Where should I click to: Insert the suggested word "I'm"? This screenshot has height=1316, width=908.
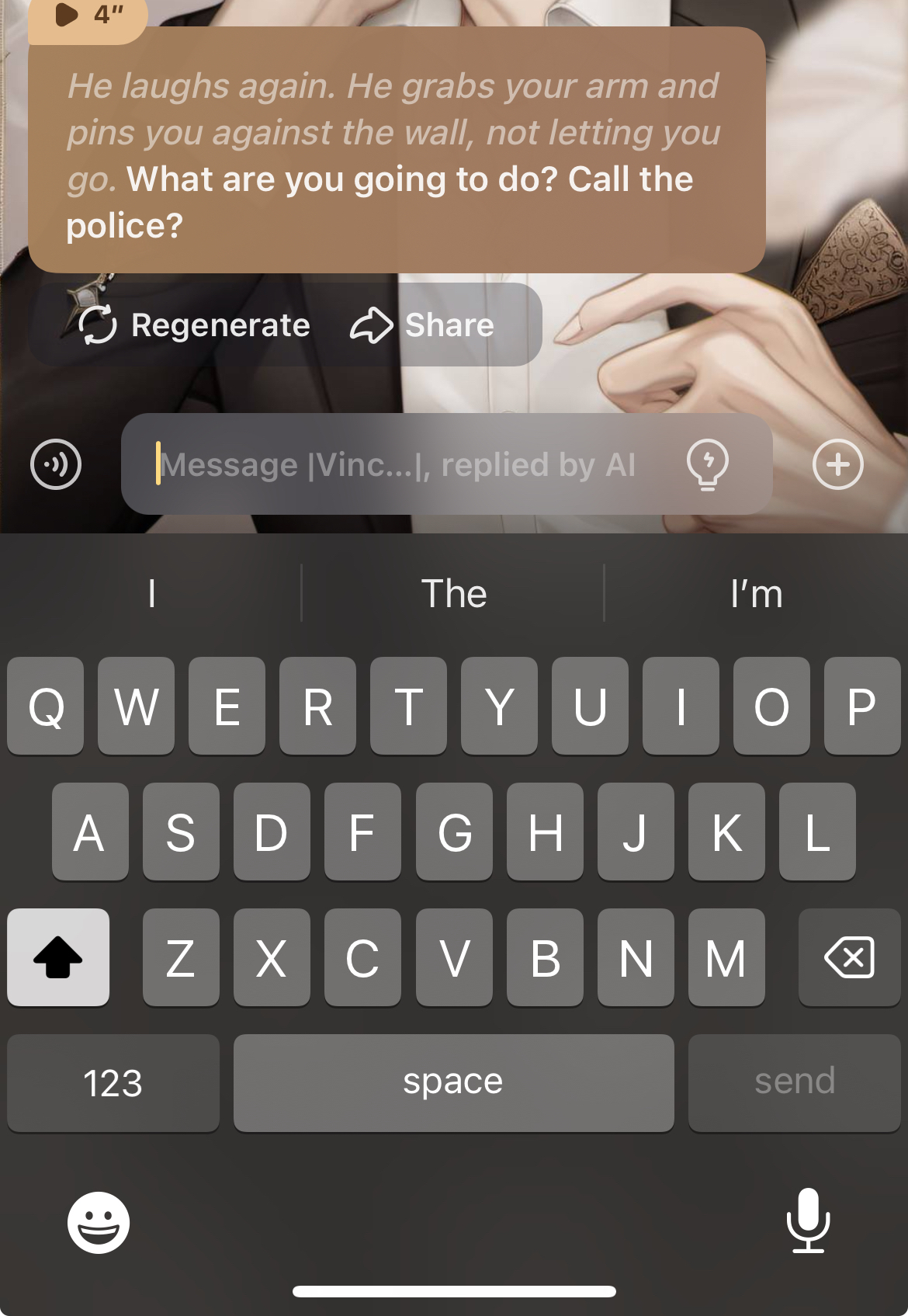click(756, 594)
